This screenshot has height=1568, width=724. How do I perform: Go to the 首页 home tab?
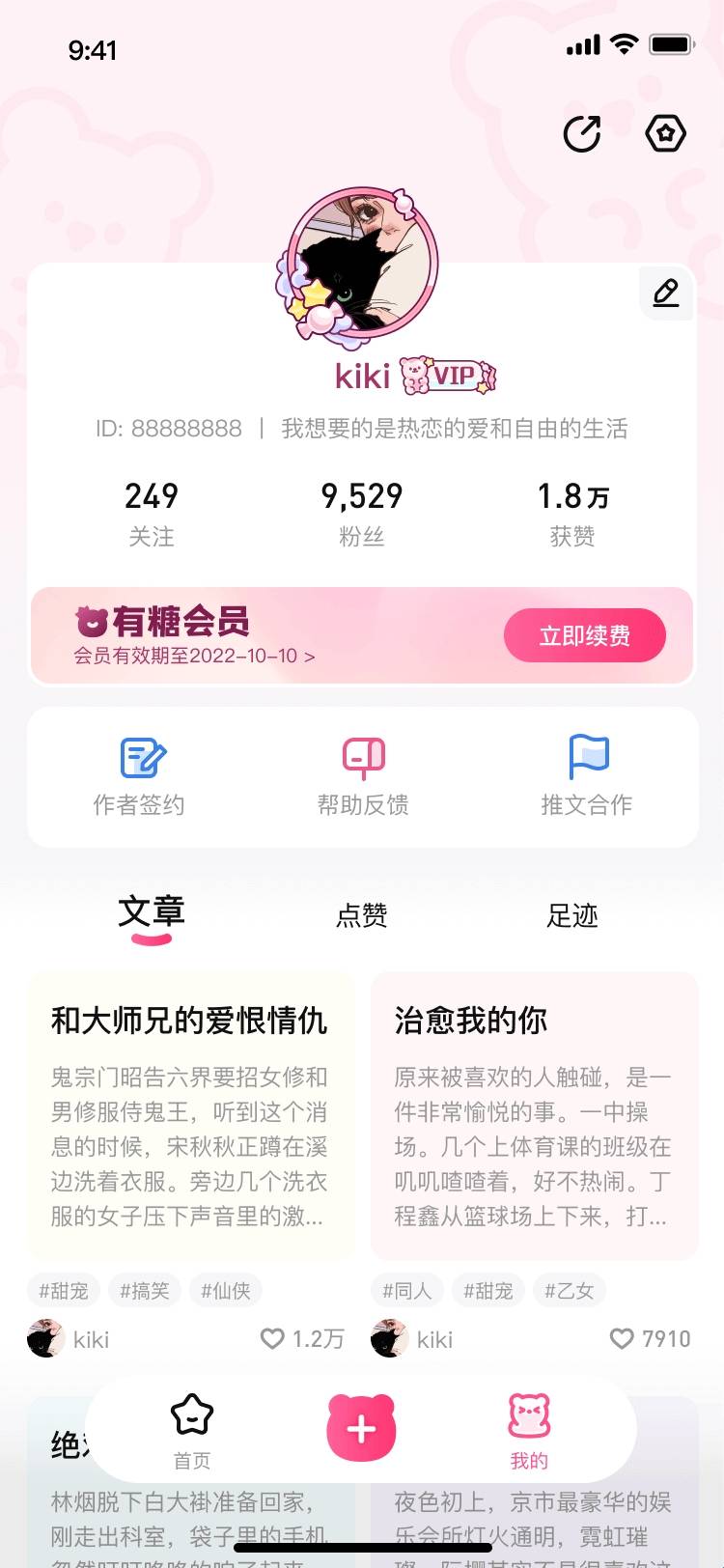[192, 1431]
